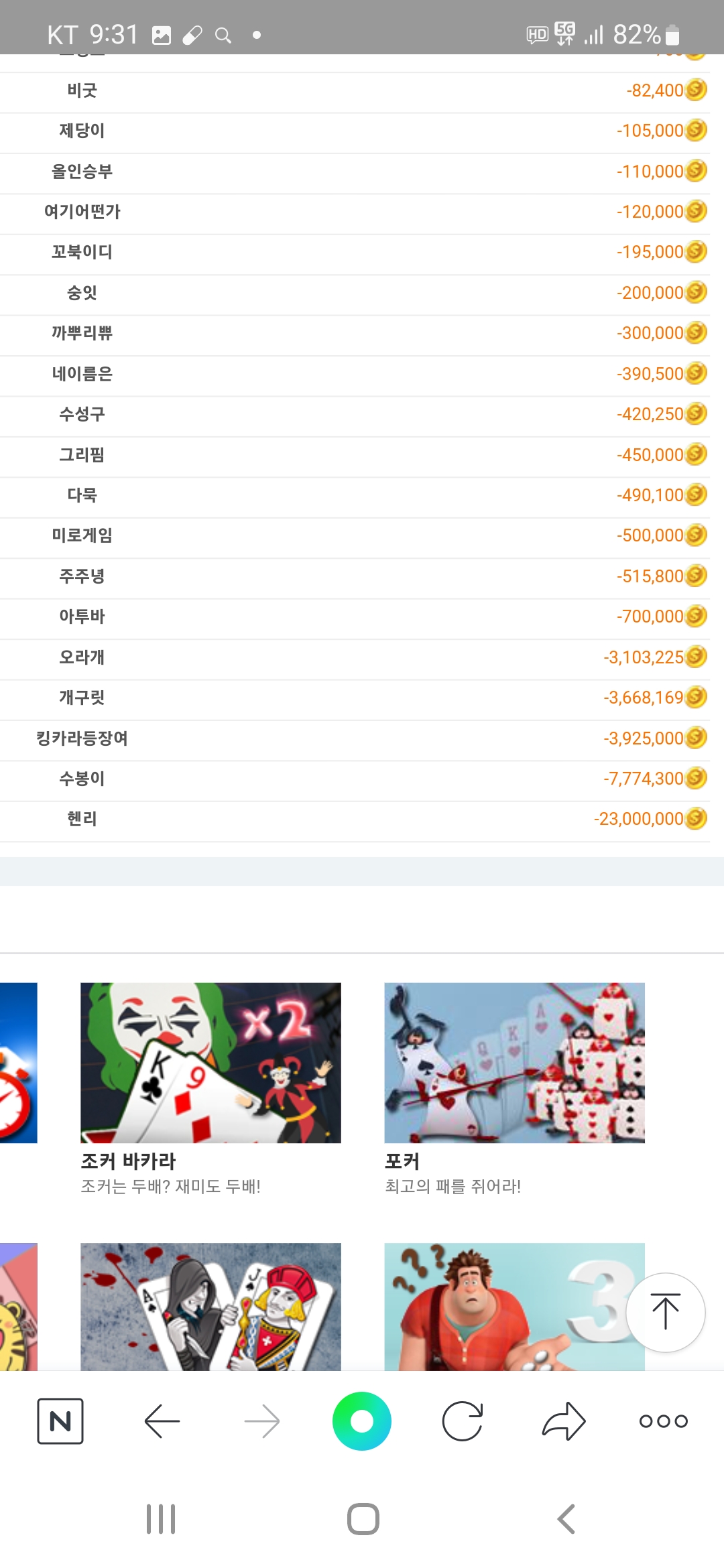Viewport: 724px width, 1568px height.
Task: Go to Naver home via N icon
Action: click(x=60, y=1421)
